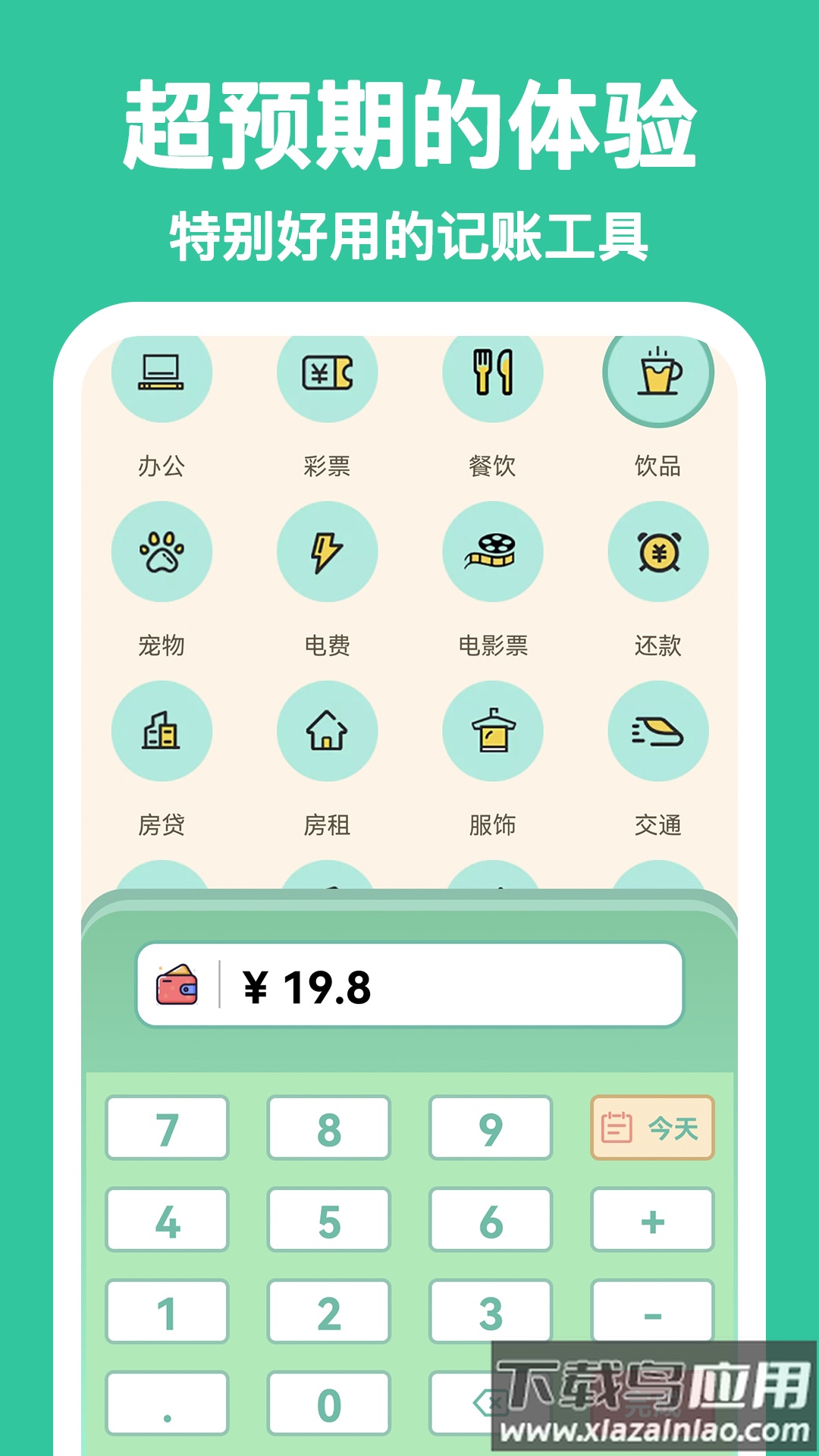Select the highlighted 饮品 drinks icon
The height and width of the screenshot is (1456, 819).
(x=659, y=374)
